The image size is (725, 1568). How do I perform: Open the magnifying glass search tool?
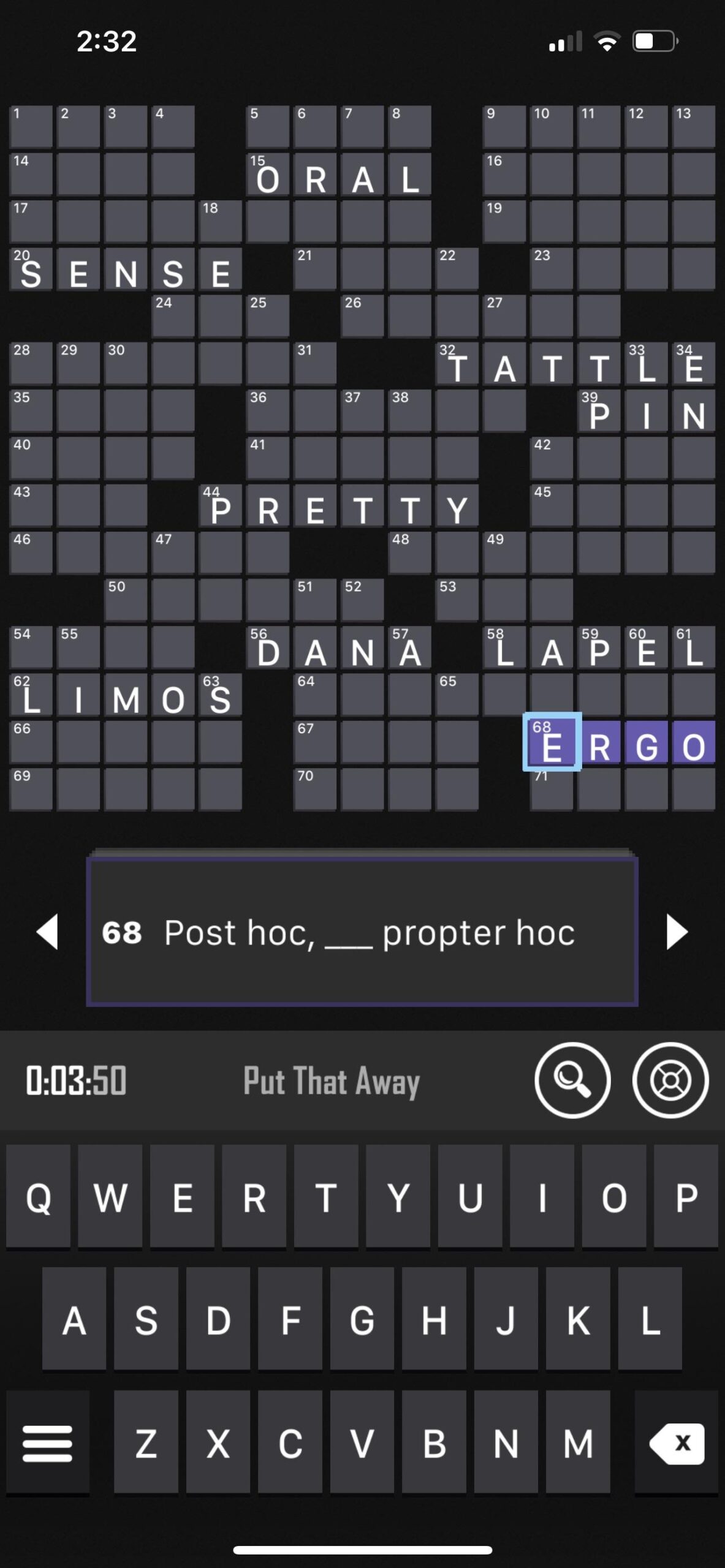pos(572,1080)
